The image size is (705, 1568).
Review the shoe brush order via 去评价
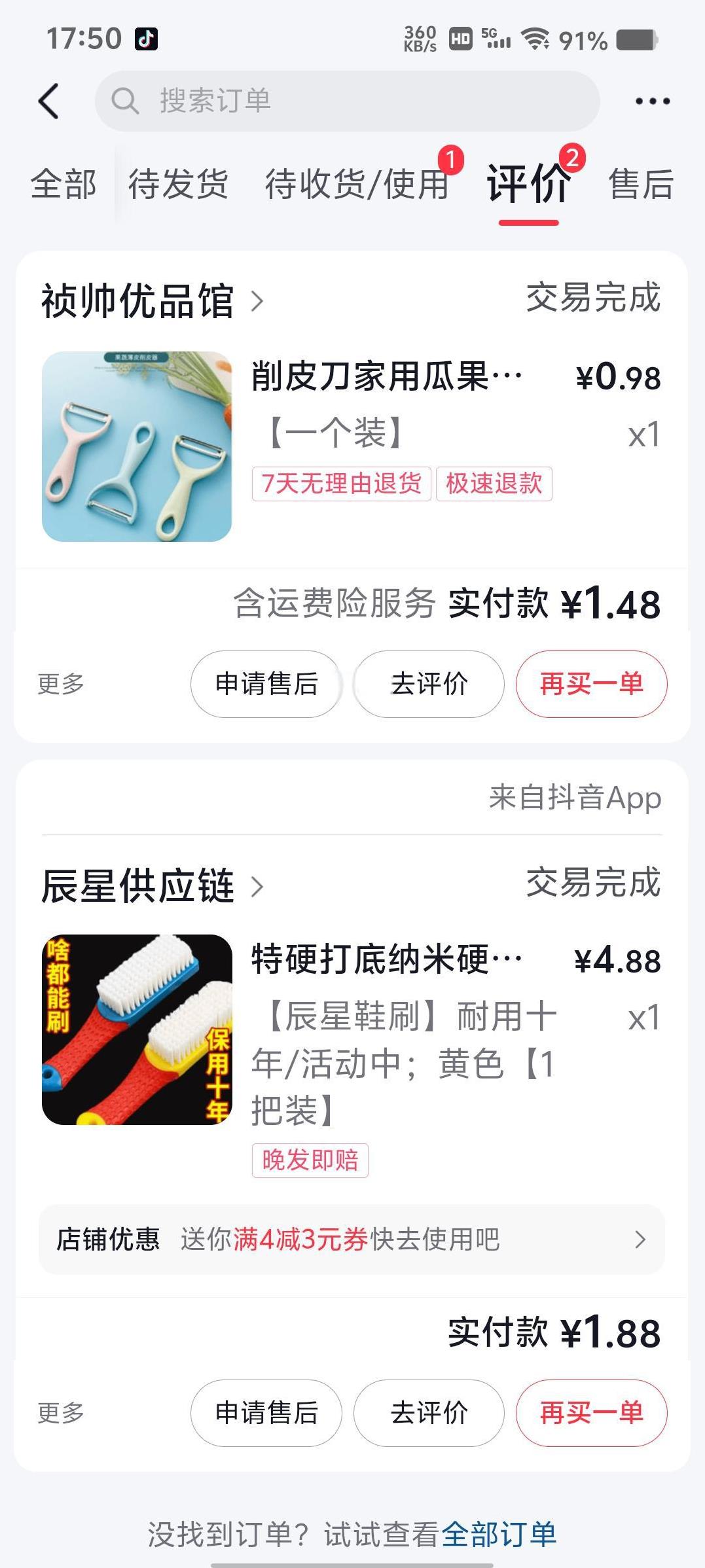[x=429, y=1413]
